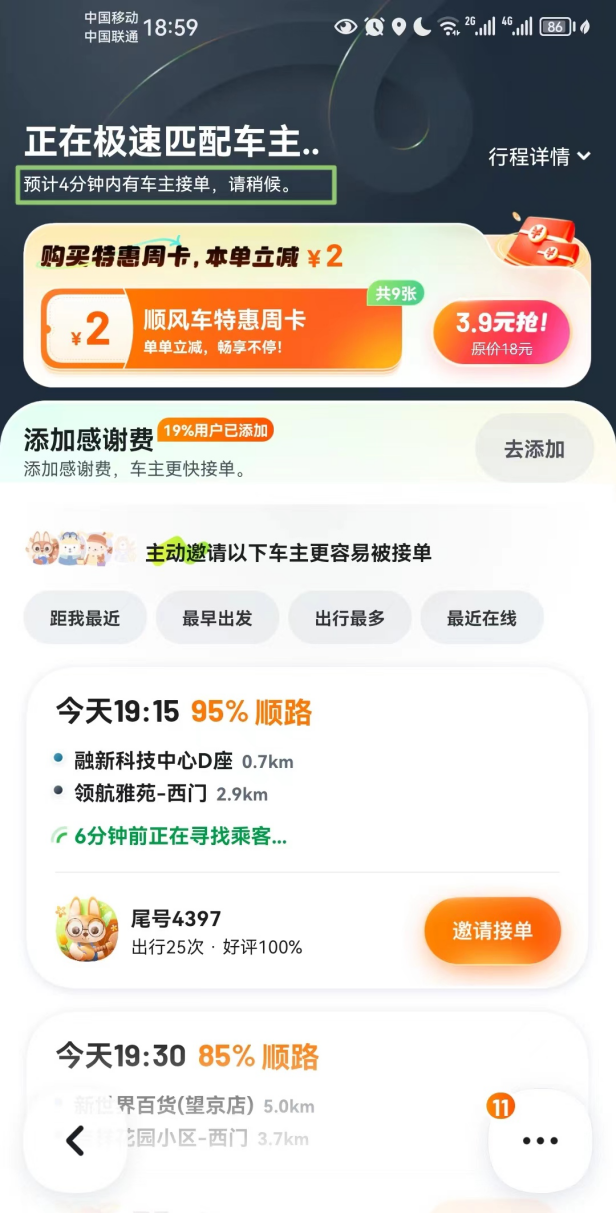
Task: Tap 去添加 to add a thank-you fee
Action: coord(534,449)
